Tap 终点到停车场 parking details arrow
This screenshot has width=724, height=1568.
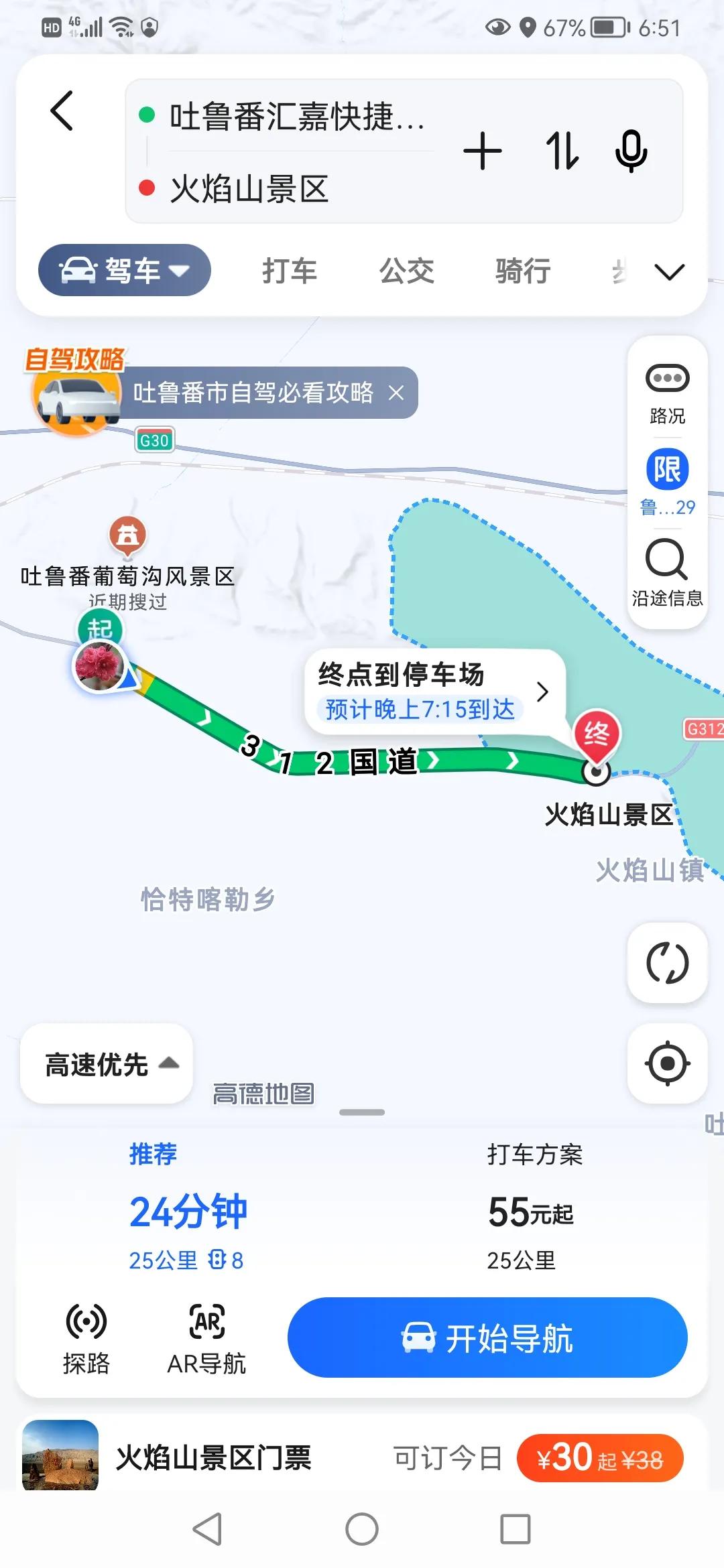[542, 692]
